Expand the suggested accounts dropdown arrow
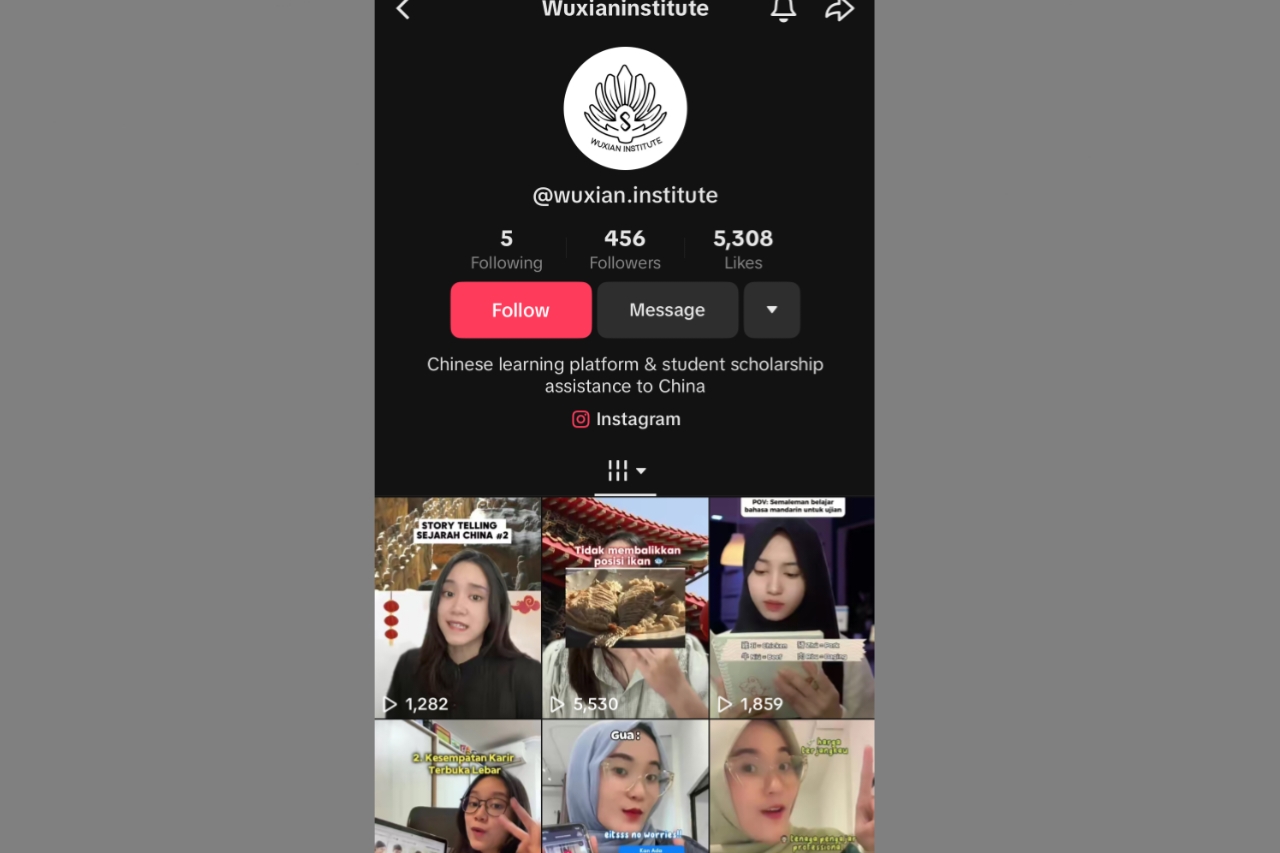1280x853 pixels. pyautogui.click(x=772, y=310)
